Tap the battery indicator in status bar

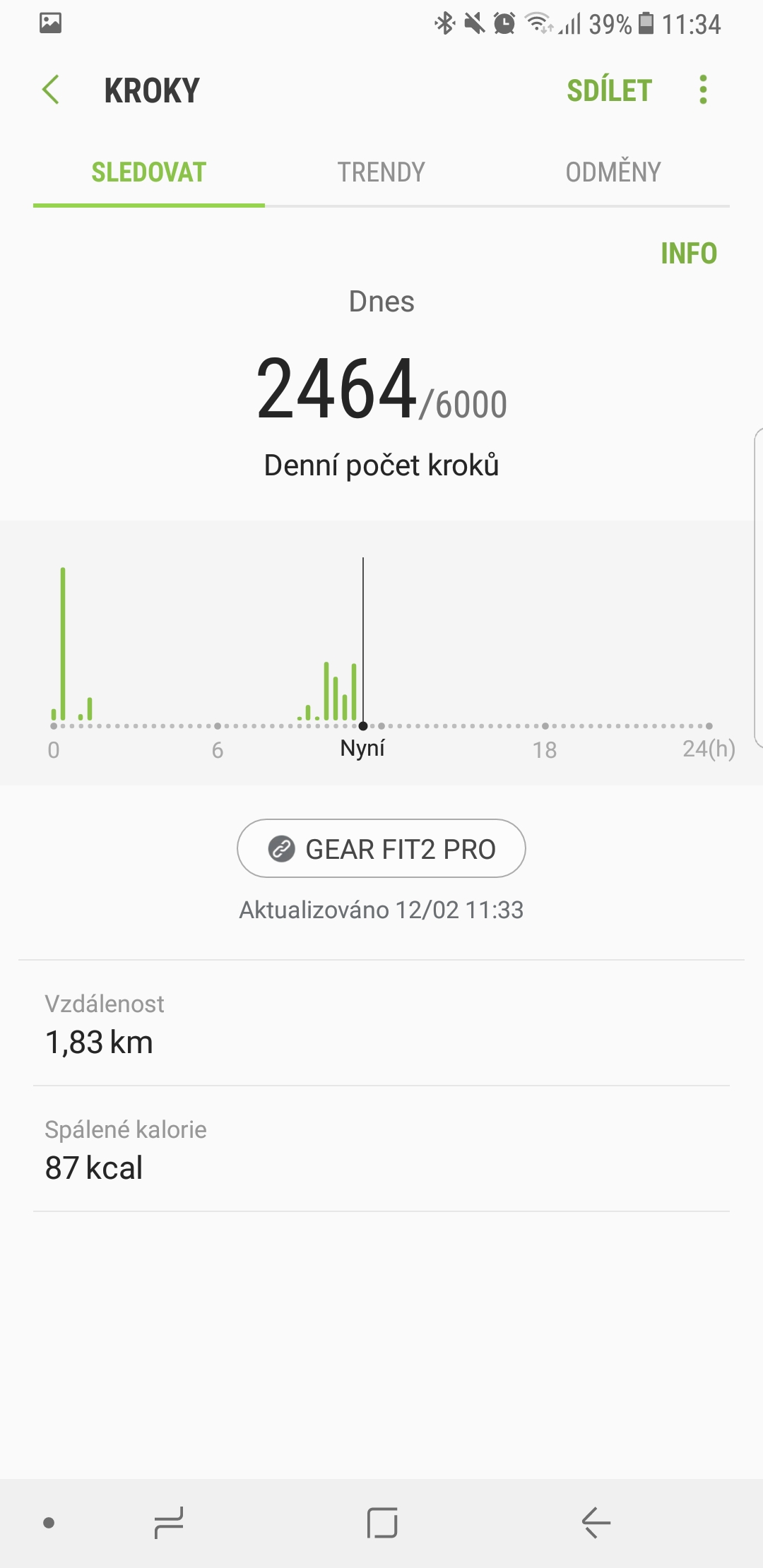tap(644, 23)
